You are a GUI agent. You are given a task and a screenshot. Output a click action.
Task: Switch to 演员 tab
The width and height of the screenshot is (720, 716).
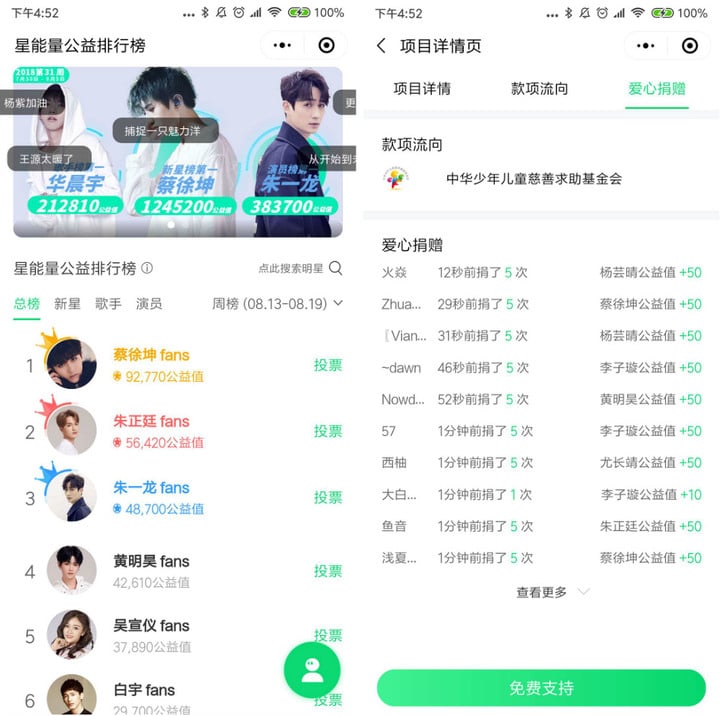(149, 303)
